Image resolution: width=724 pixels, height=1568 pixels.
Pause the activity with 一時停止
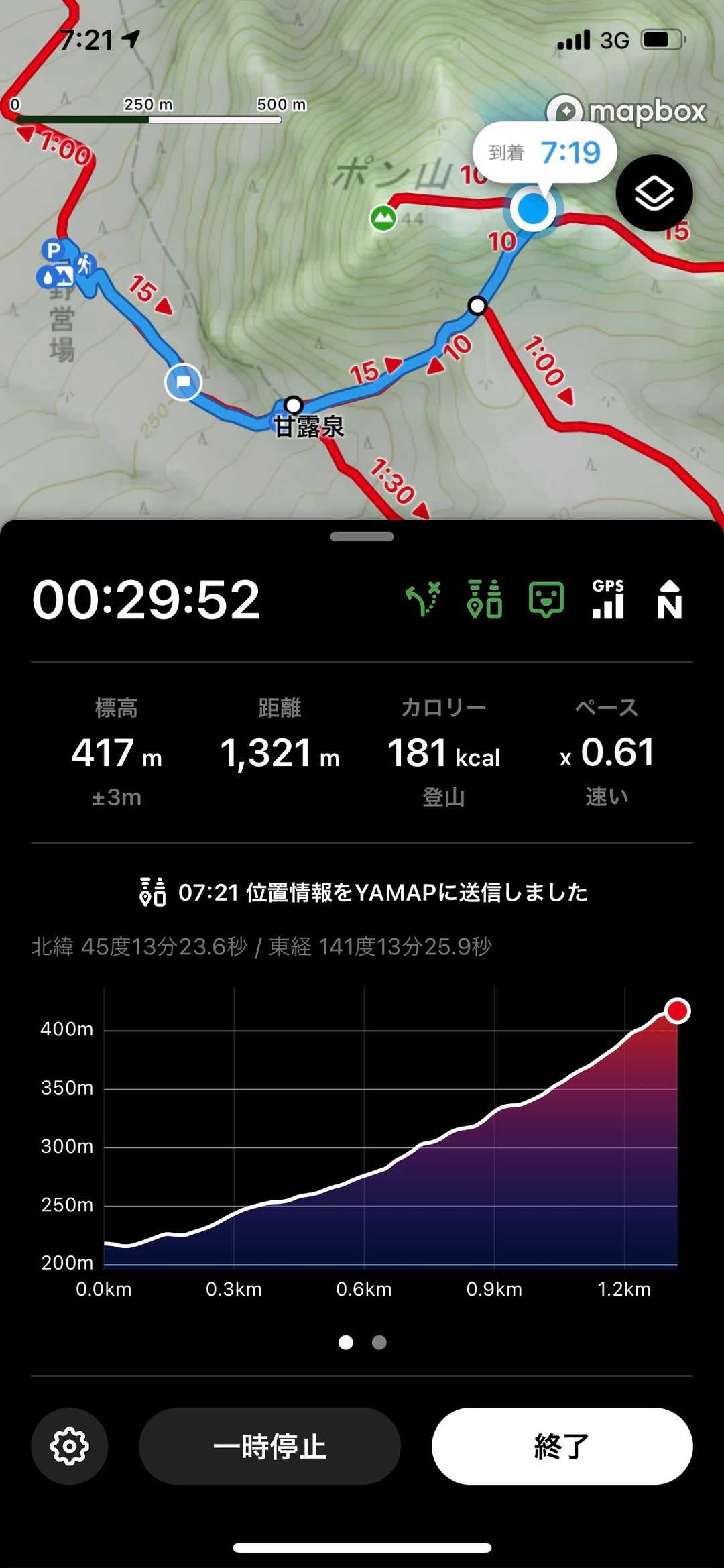coord(269,1445)
